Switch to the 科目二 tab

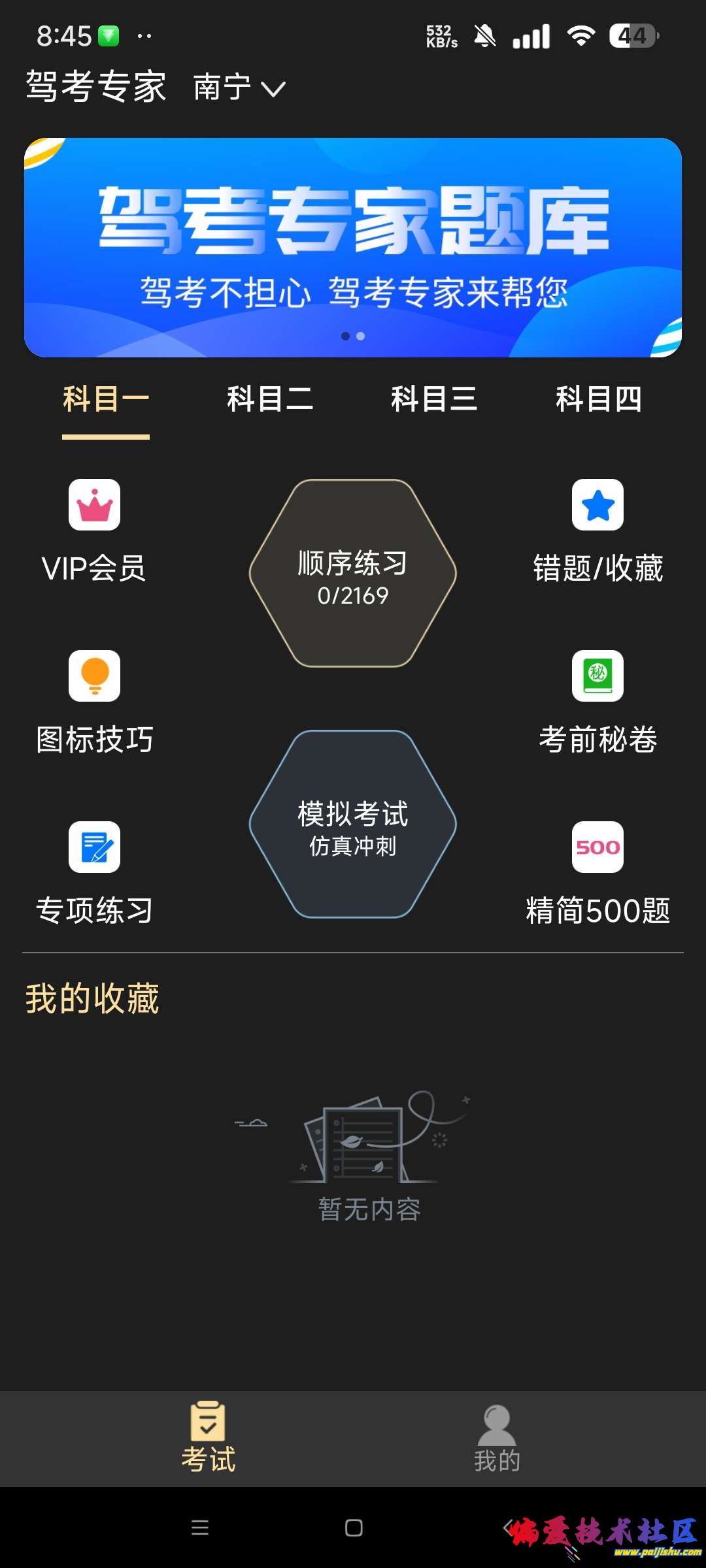pos(270,399)
